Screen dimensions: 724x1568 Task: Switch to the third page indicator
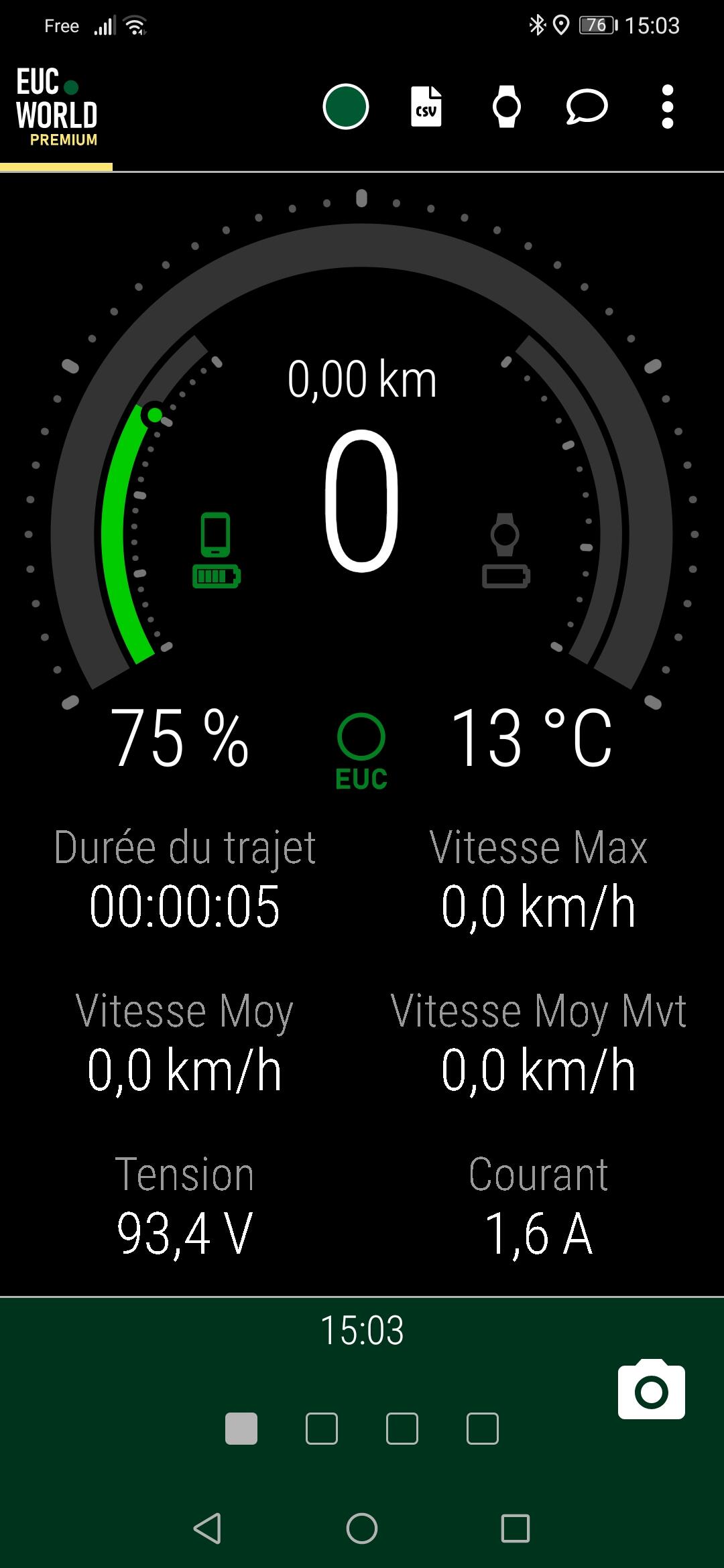[402, 1429]
